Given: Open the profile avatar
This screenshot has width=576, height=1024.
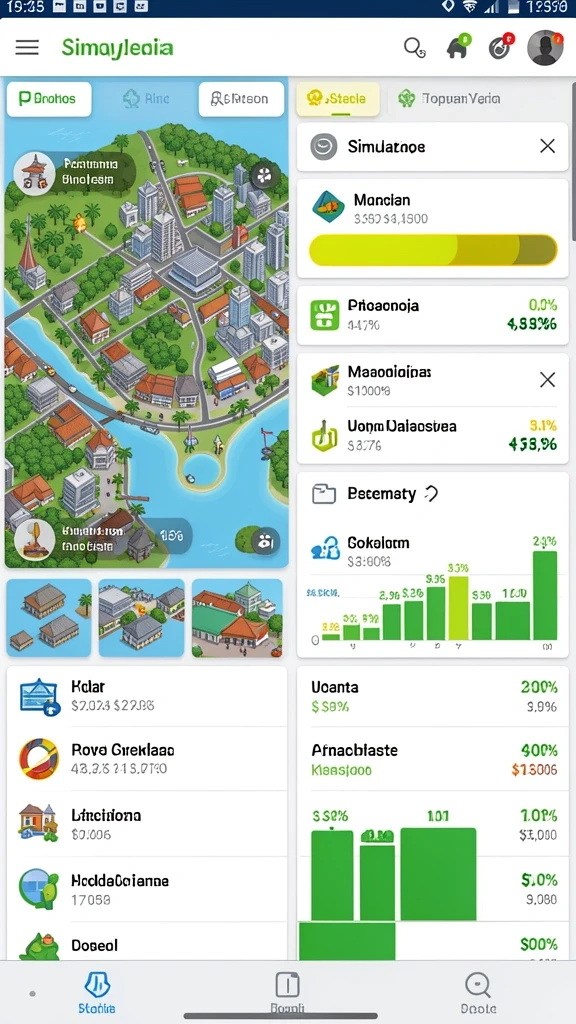Looking at the screenshot, I should click(545, 47).
